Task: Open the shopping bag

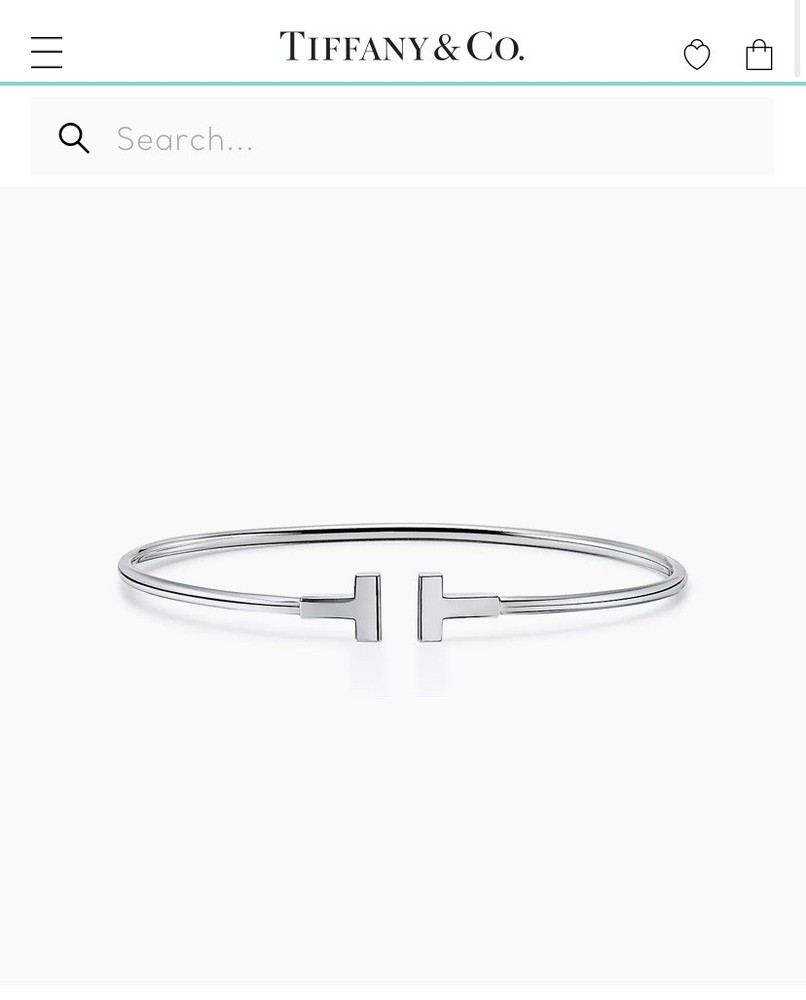Action: coord(759,54)
